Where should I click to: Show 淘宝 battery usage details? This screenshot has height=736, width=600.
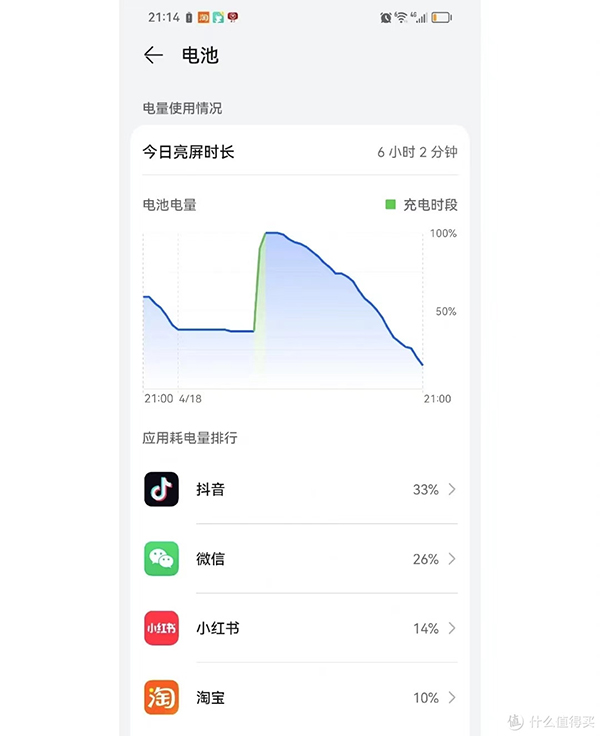300,697
